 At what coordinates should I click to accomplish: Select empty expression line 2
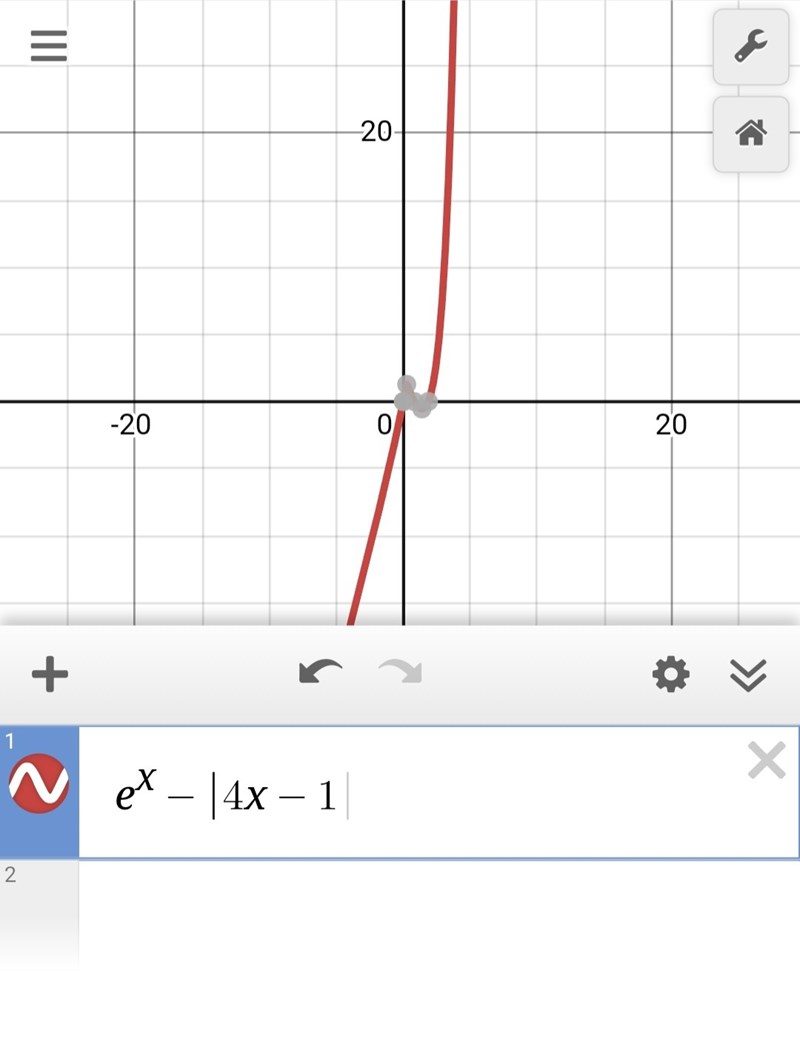click(400, 910)
